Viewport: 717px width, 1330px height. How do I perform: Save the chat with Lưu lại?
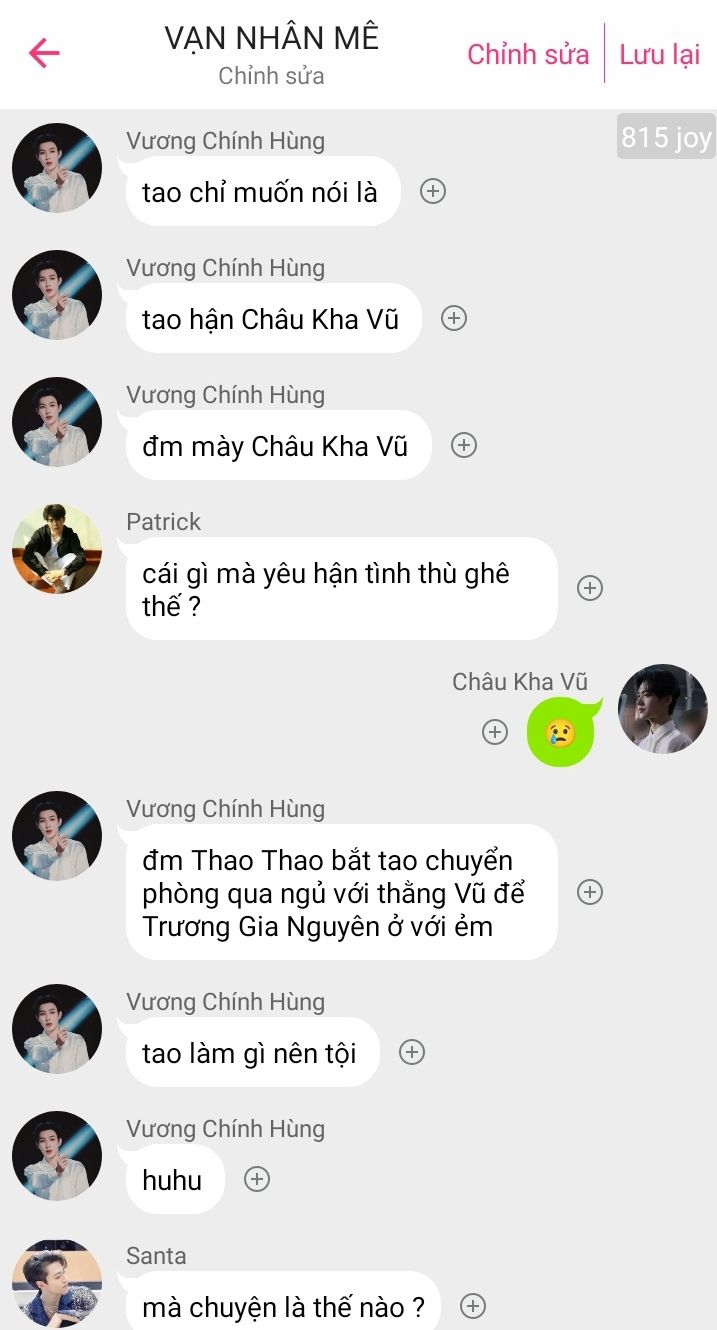659,54
